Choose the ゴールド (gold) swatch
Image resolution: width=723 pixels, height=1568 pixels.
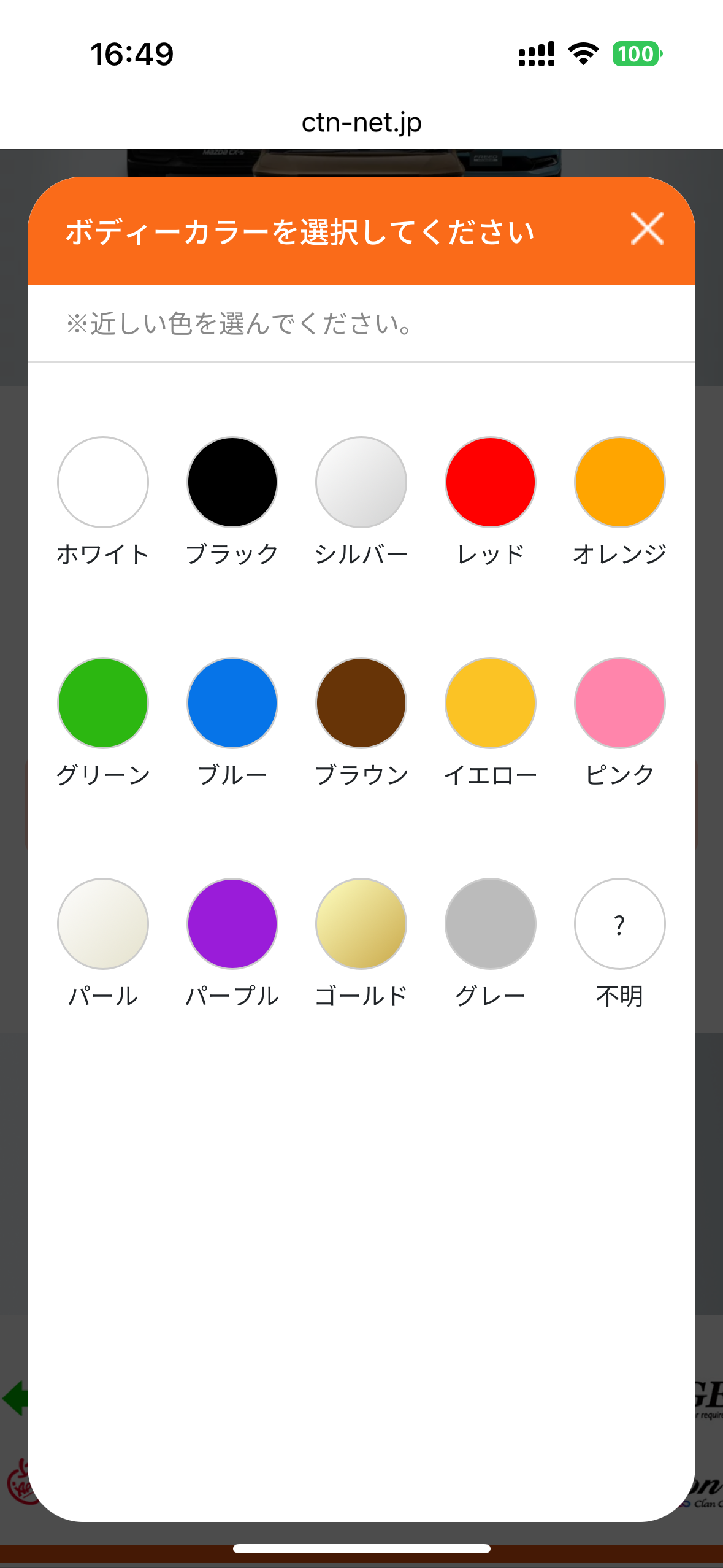361,924
